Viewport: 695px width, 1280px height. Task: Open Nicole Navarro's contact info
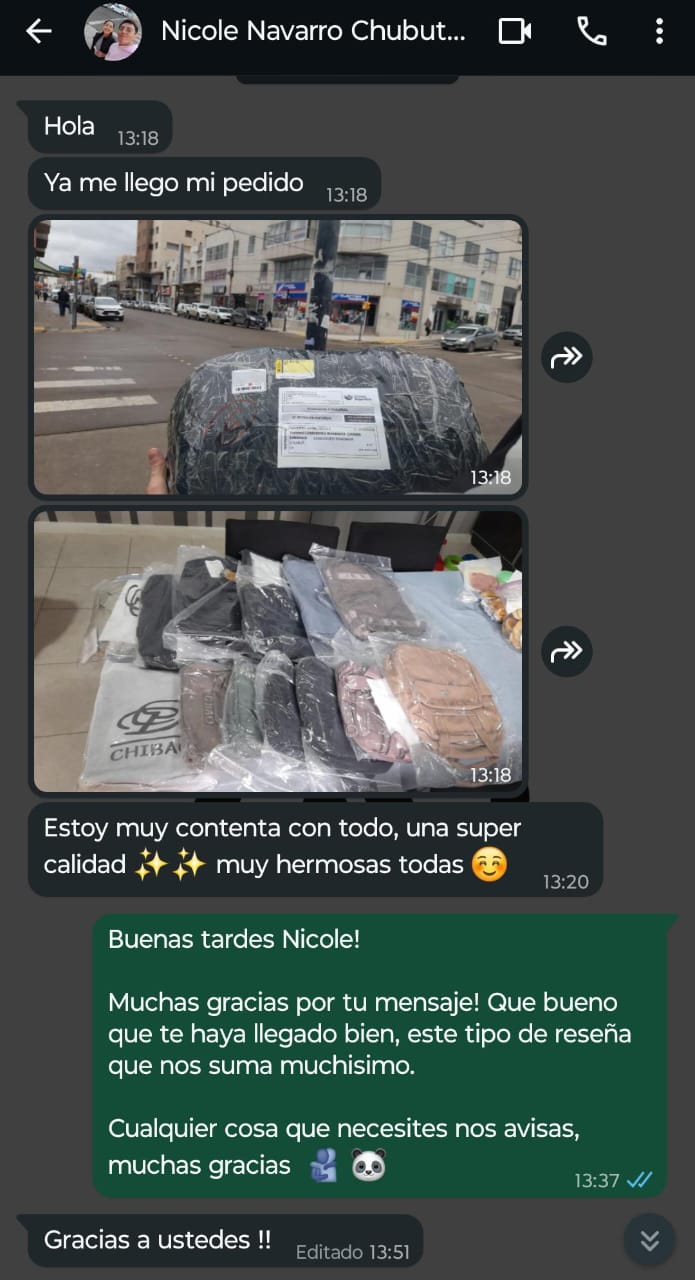click(313, 32)
